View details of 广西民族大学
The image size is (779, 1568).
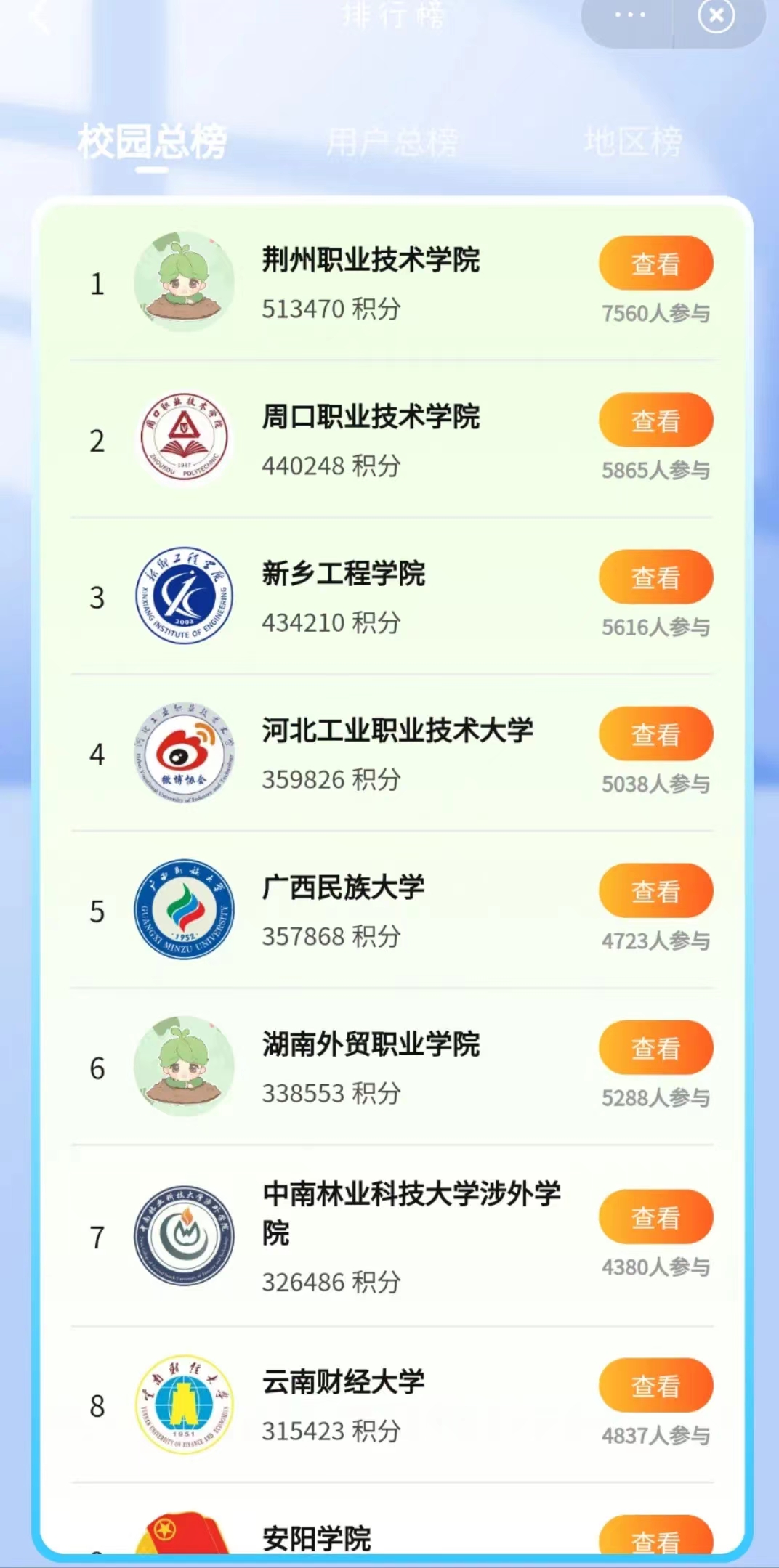[x=655, y=891]
